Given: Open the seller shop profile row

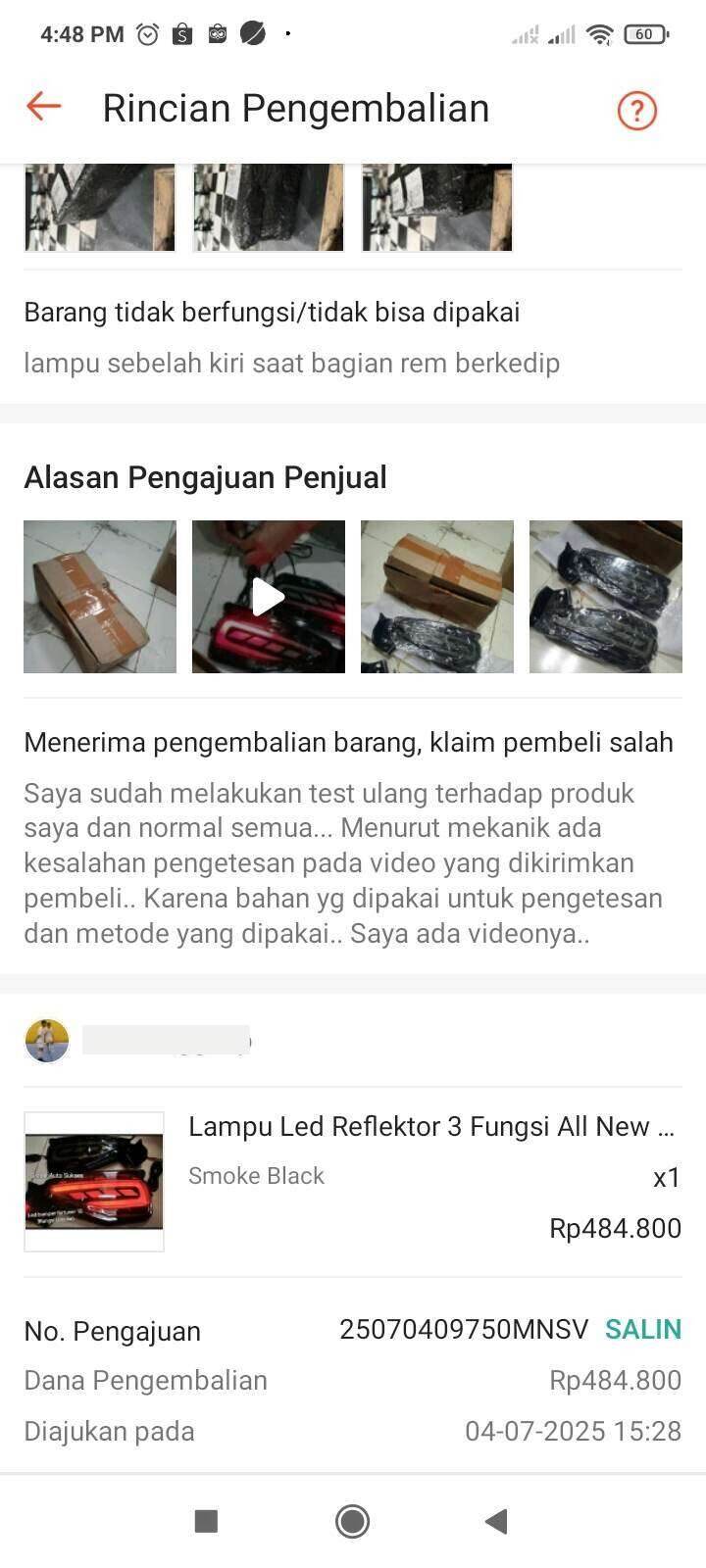Looking at the screenshot, I should click(x=353, y=1040).
